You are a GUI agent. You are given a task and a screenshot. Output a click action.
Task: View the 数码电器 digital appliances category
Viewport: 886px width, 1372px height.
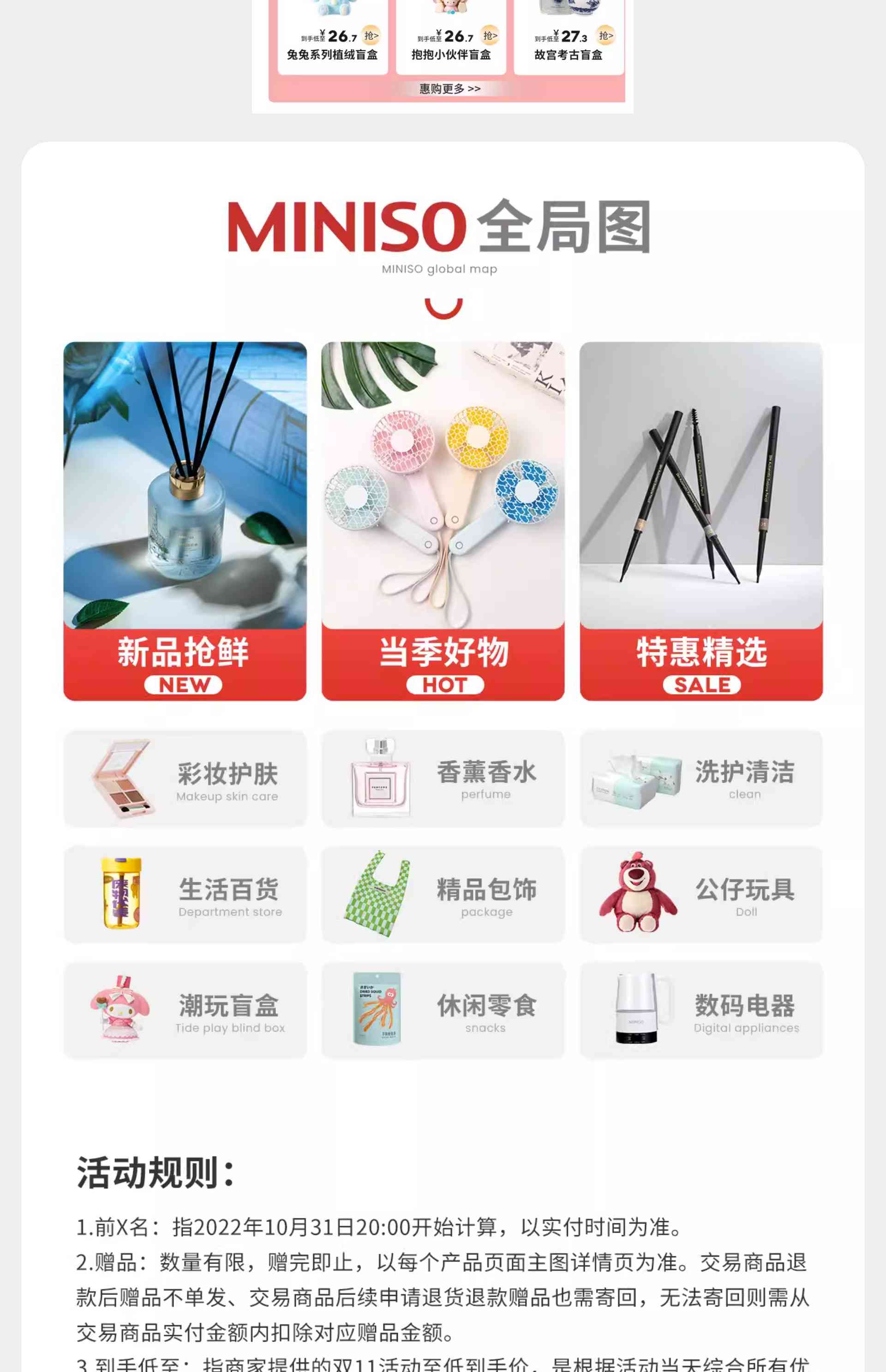coord(701,1010)
